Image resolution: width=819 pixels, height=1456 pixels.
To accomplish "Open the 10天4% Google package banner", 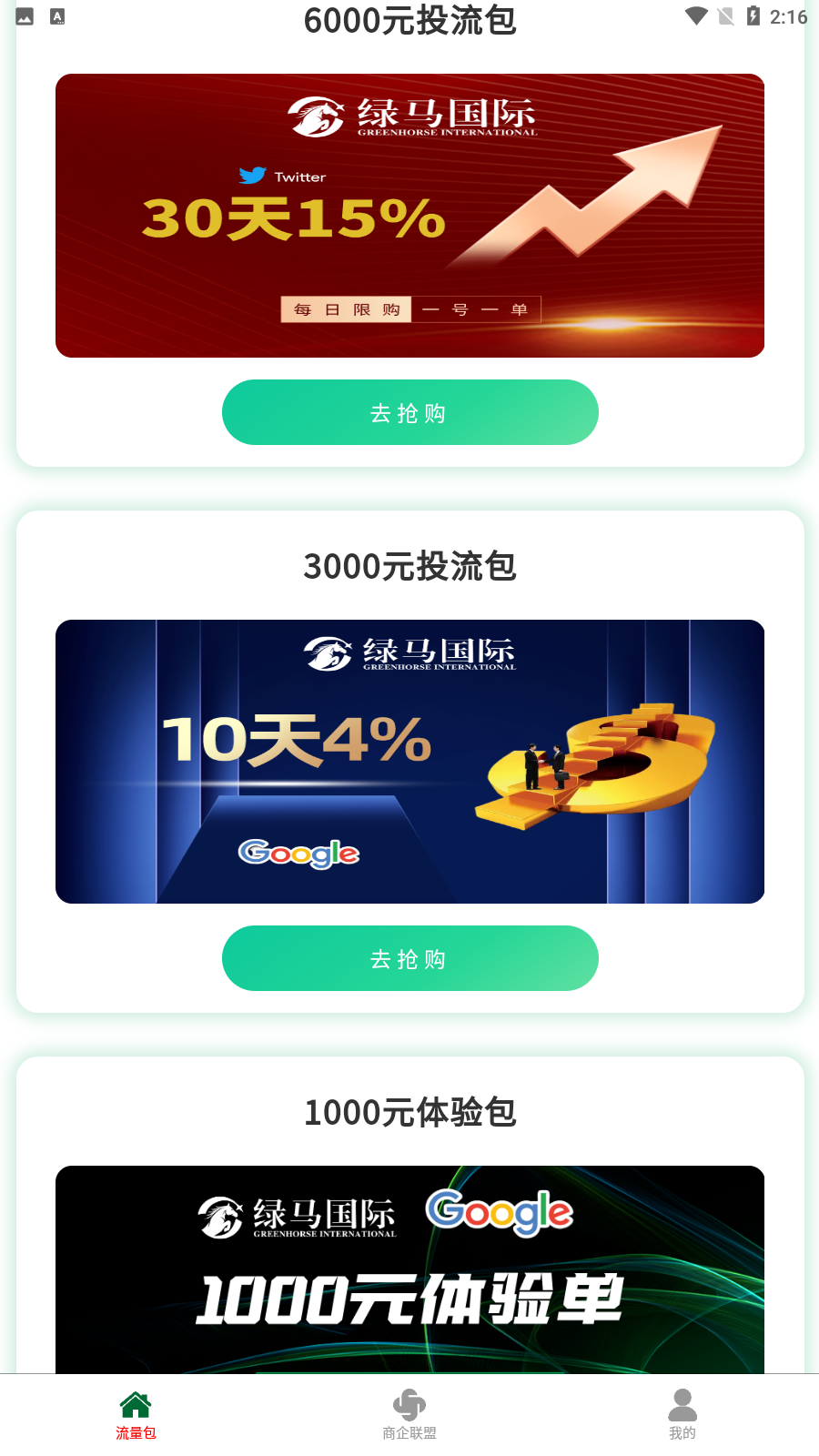I will [409, 762].
